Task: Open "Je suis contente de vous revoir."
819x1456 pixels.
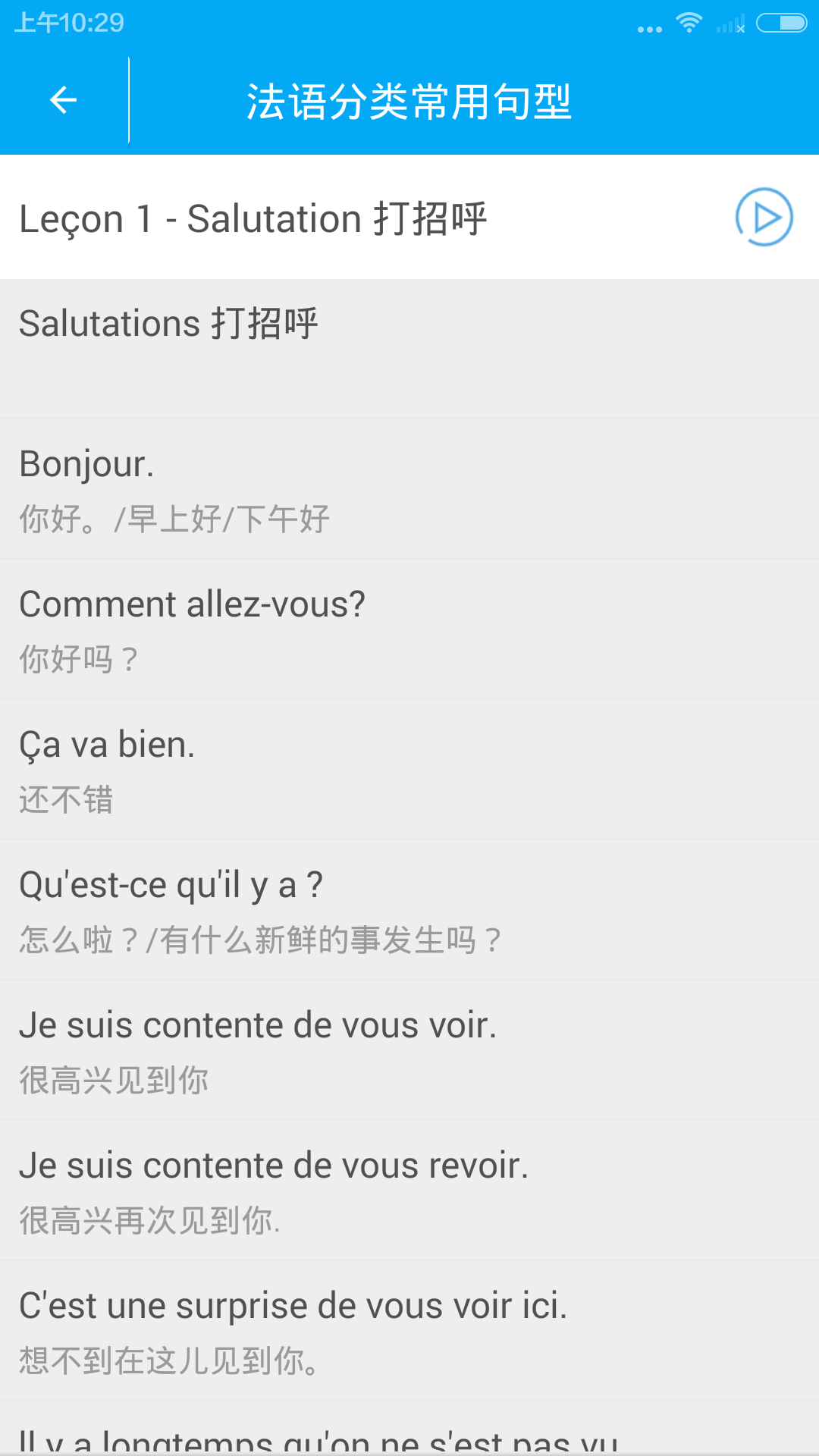Action: click(x=409, y=1191)
